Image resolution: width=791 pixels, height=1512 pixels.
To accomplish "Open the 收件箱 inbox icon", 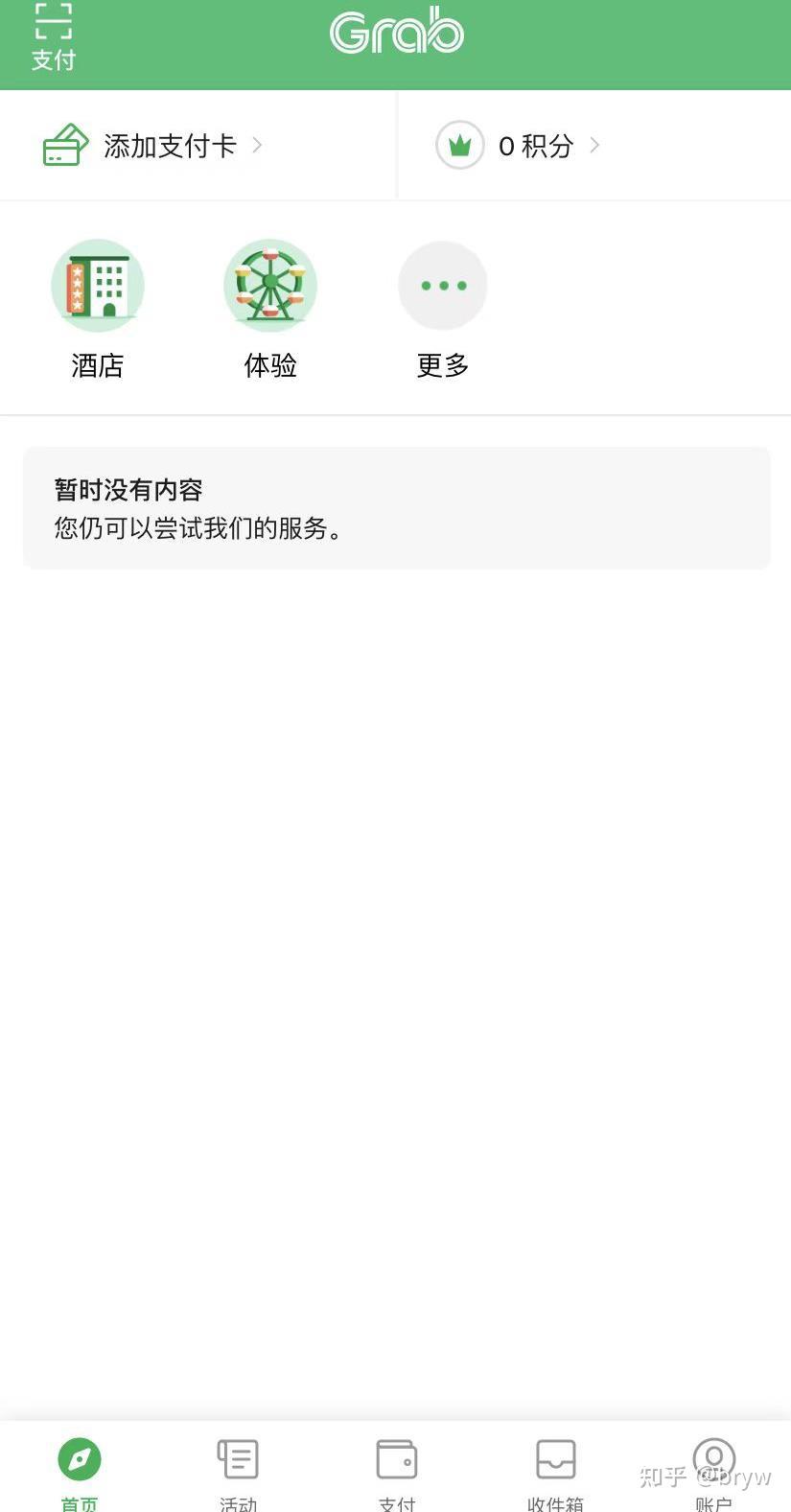I will [x=554, y=1459].
